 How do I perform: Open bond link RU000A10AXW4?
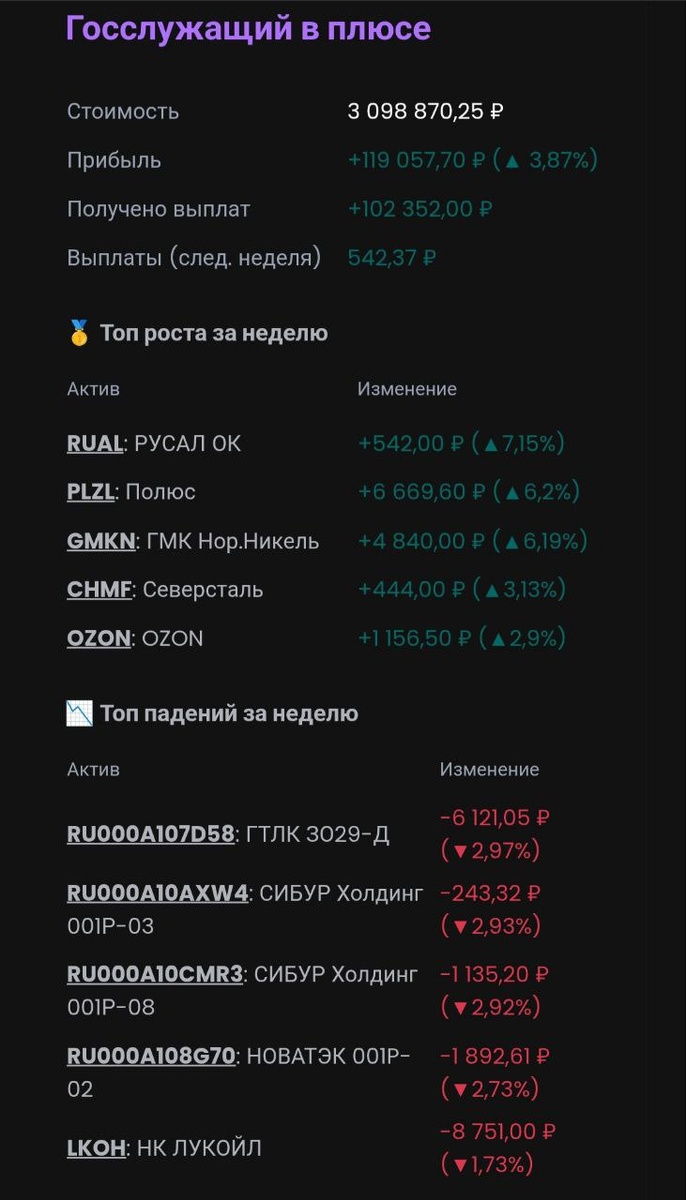157,893
